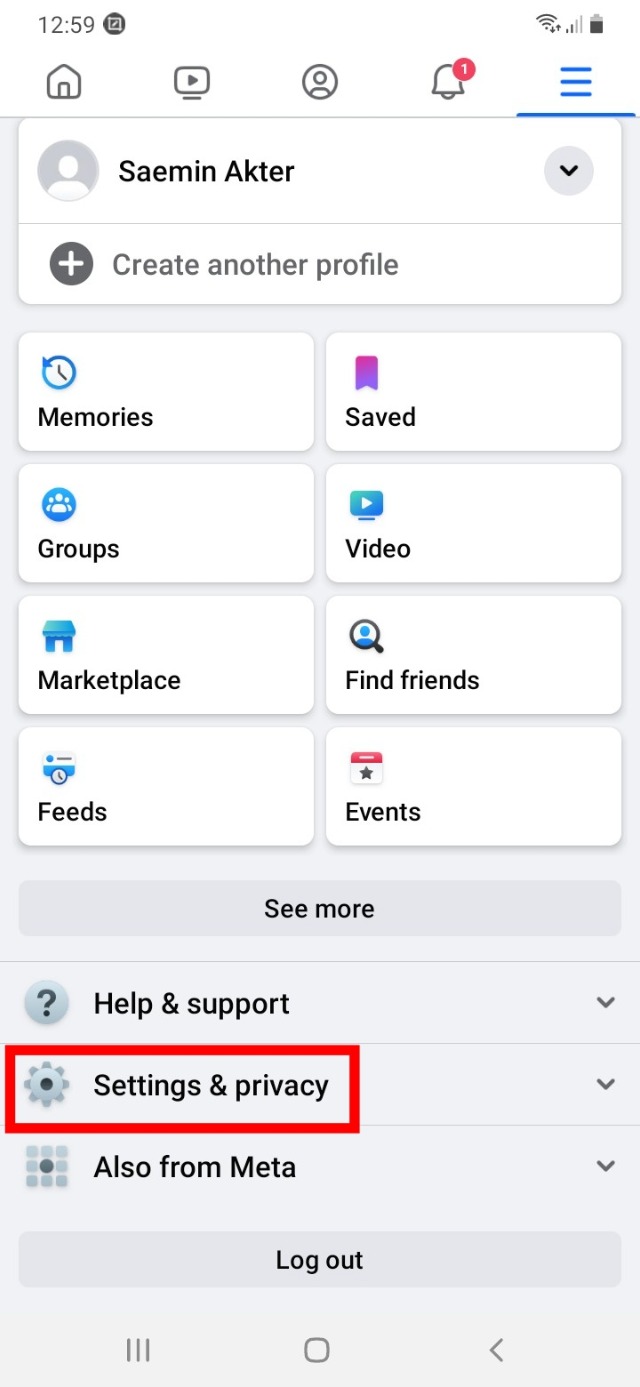Open Marketplace
Screen dimensions: 640x1387
click(x=166, y=655)
